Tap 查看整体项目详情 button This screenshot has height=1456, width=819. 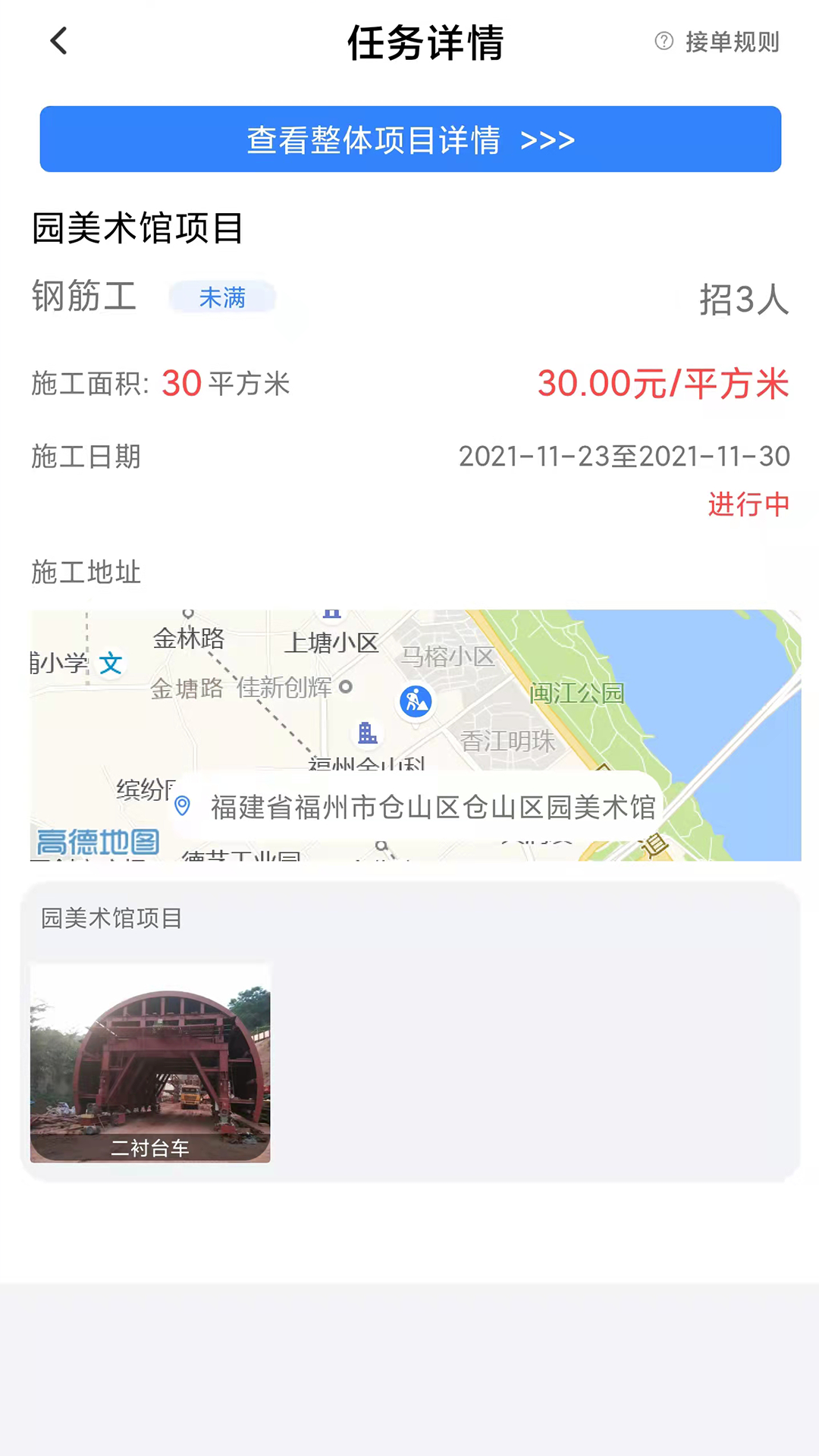click(409, 140)
